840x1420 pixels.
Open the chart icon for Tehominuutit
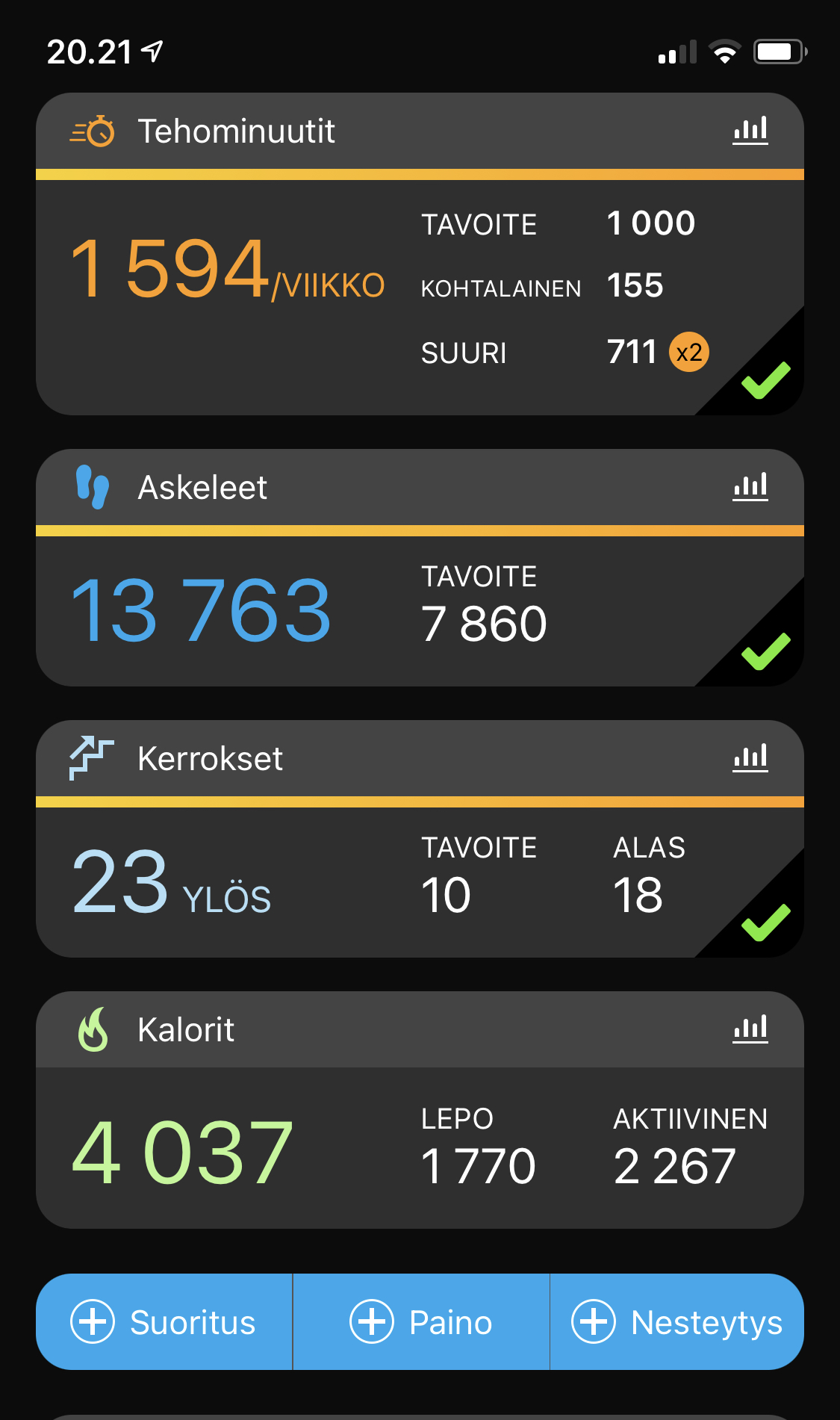point(750,131)
